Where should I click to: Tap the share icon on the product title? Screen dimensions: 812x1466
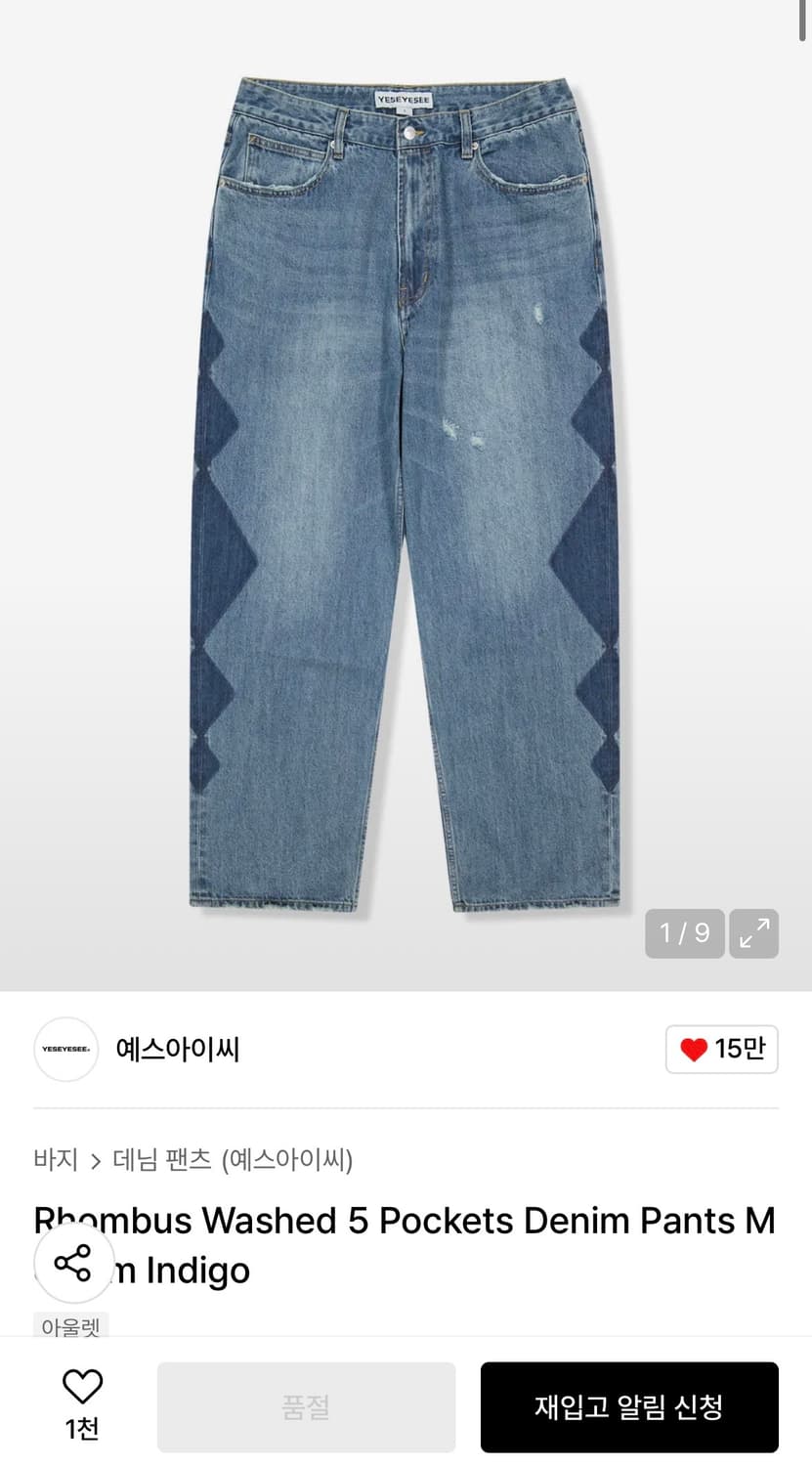(74, 1263)
